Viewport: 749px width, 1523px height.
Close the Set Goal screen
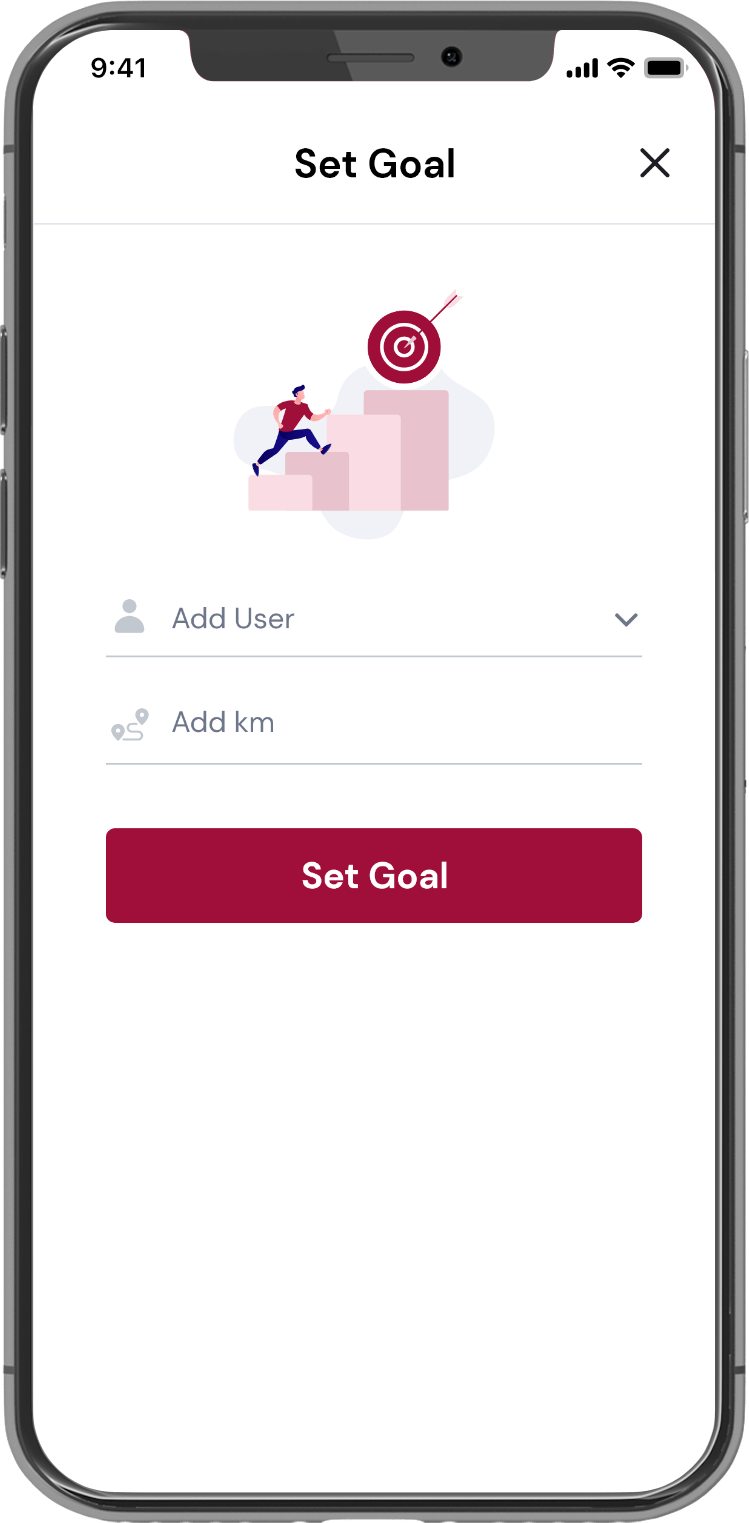tap(654, 163)
